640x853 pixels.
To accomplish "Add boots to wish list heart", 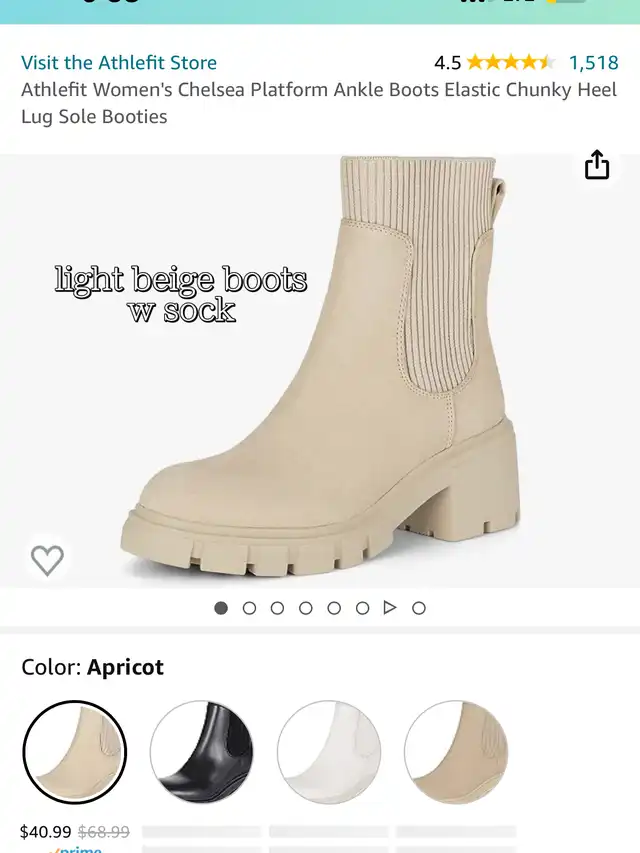I will coord(47,560).
